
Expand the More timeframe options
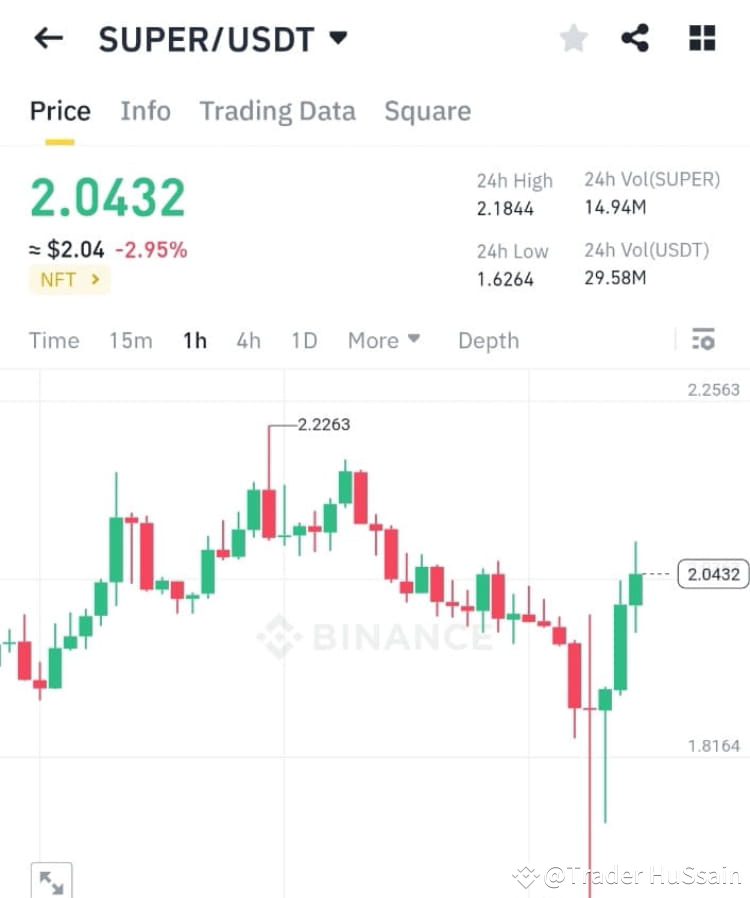pos(383,340)
